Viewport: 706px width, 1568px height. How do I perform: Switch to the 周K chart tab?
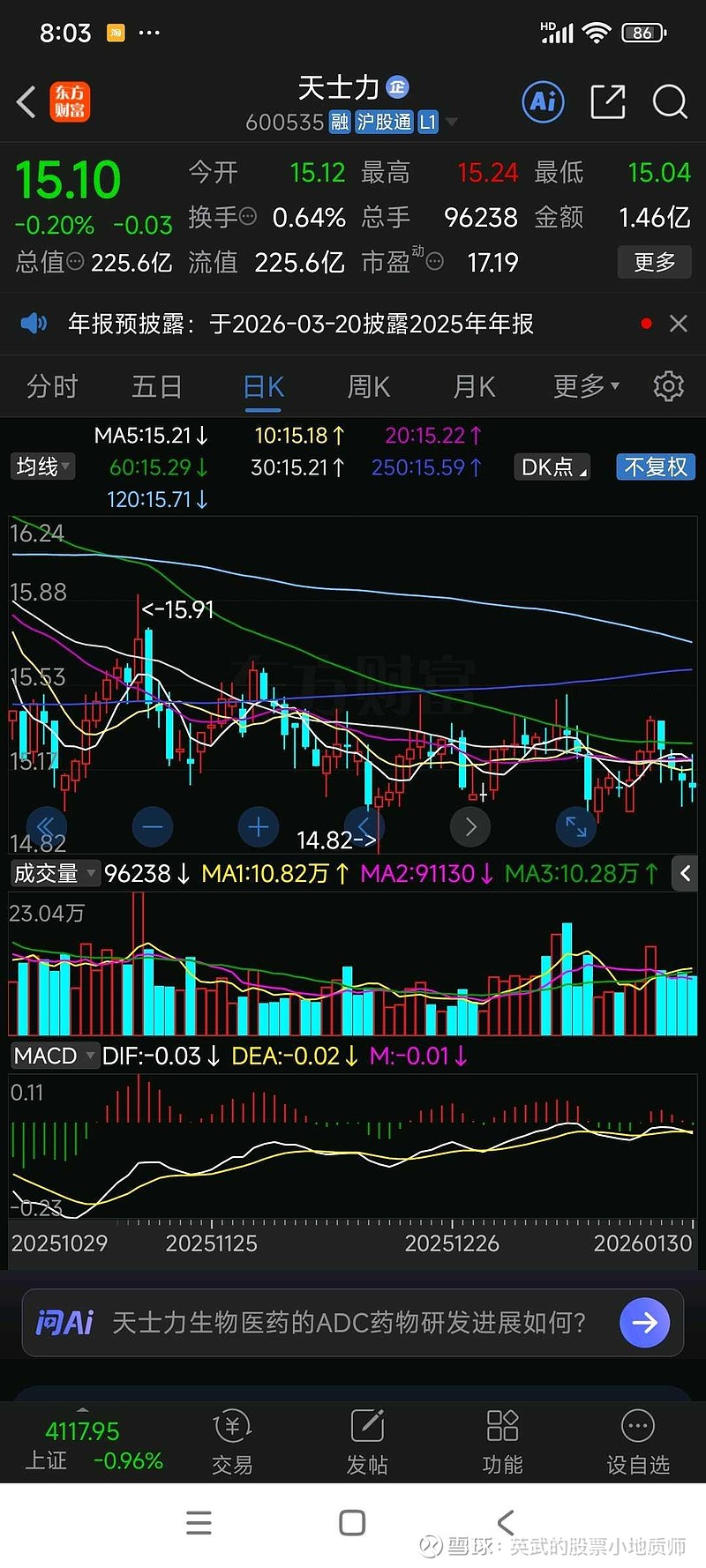click(x=368, y=386)
